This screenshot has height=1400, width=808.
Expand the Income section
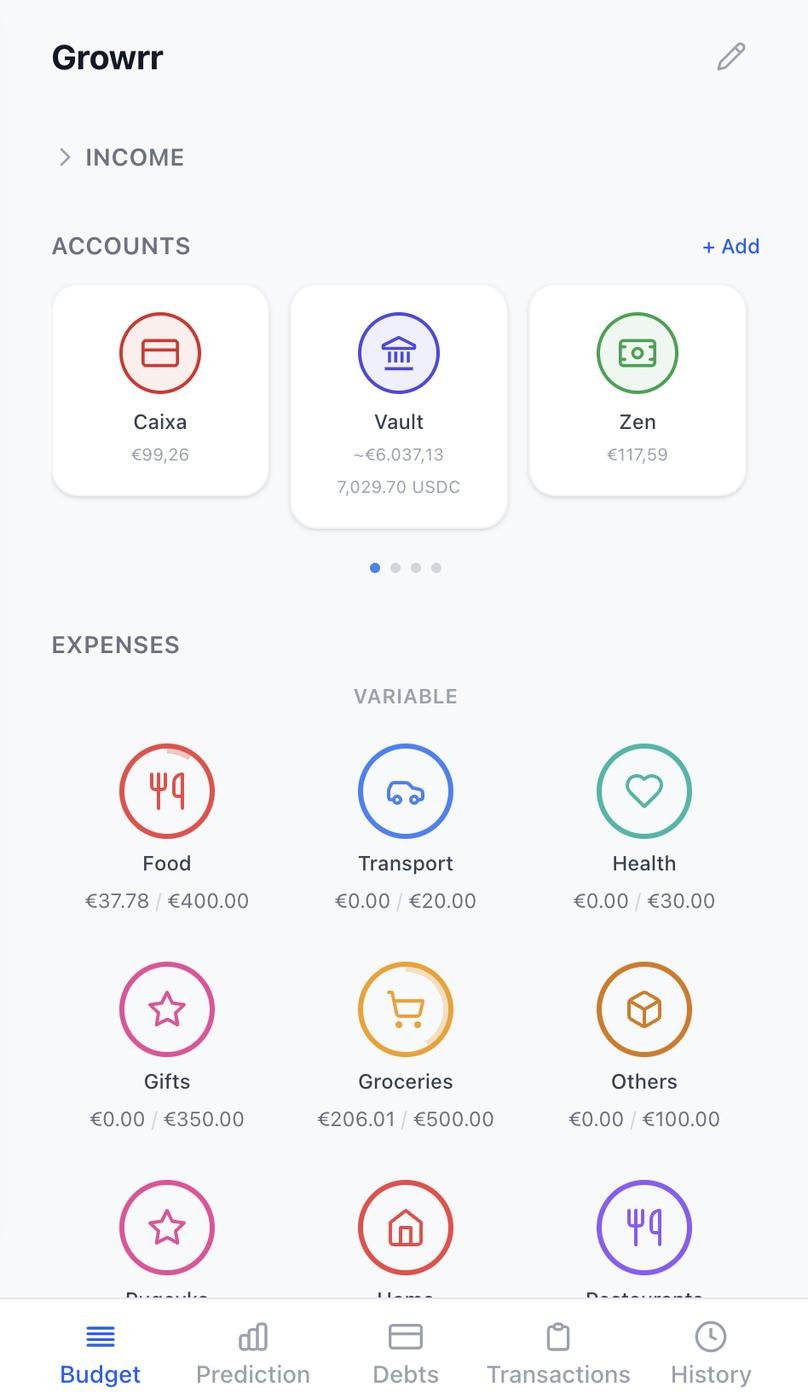point(120,157)
